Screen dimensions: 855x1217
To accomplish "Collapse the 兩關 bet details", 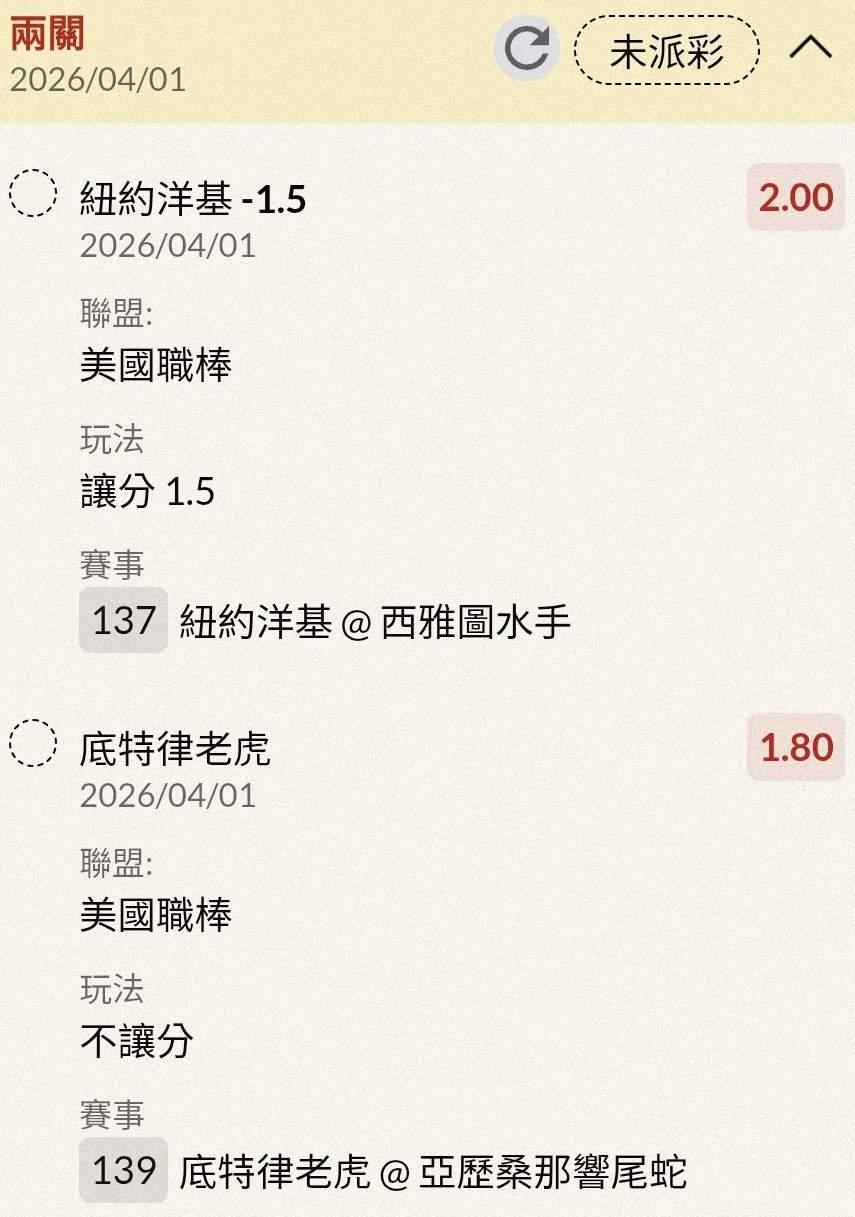I will coord(810,48).
